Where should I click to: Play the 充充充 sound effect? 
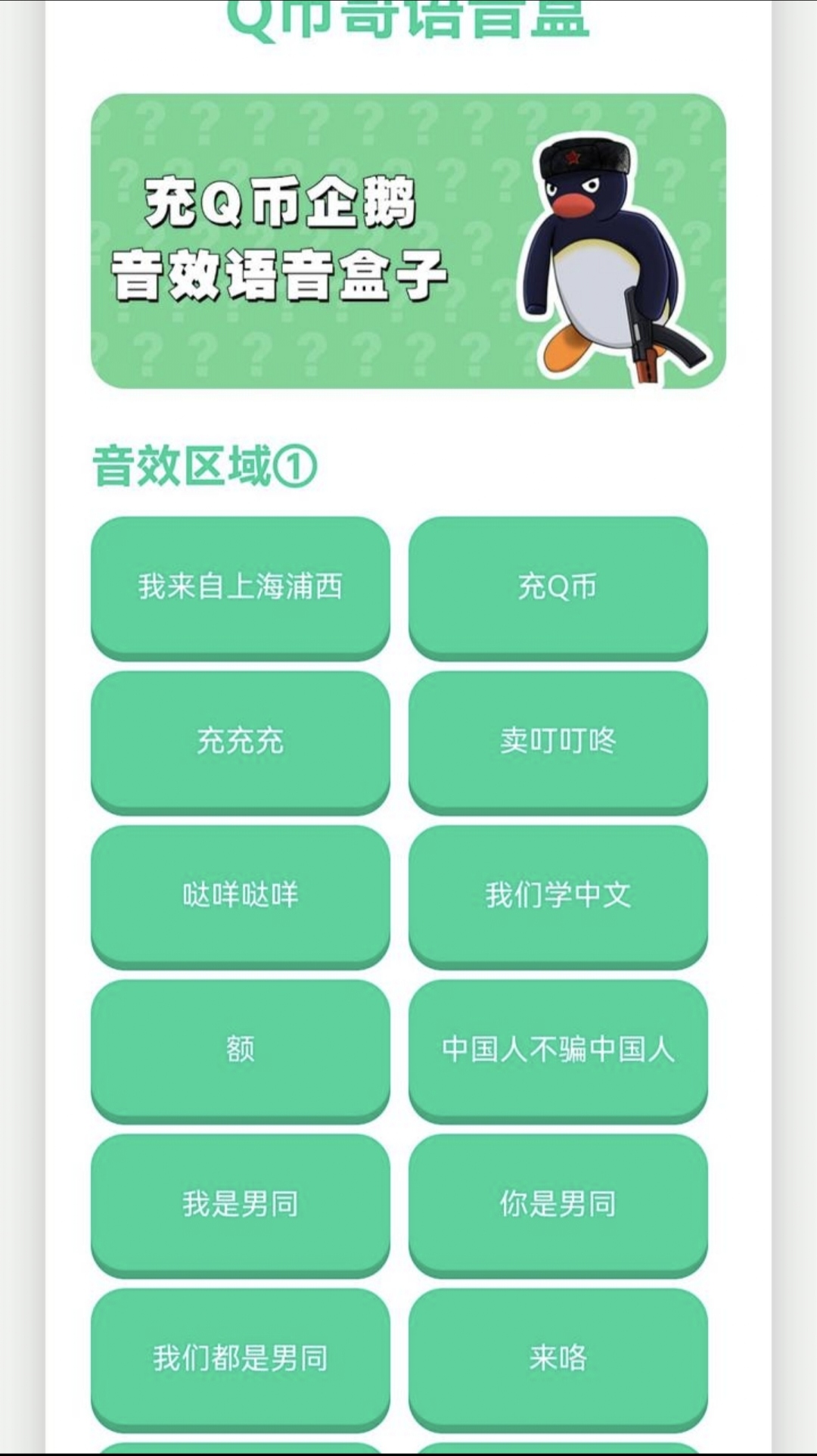coord(241,740)
